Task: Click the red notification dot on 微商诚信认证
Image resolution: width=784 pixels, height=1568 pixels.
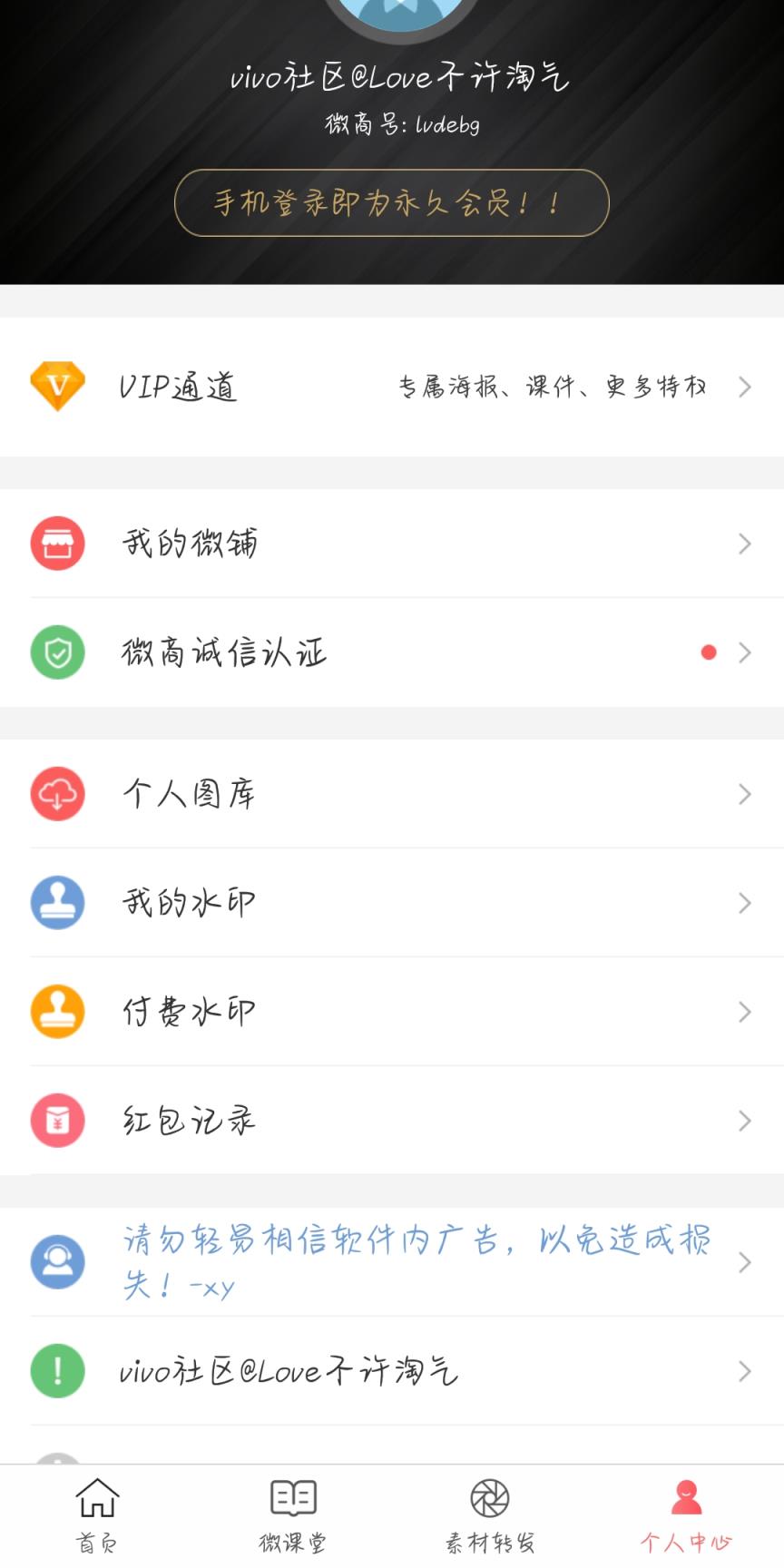Action: click(708, 652)
